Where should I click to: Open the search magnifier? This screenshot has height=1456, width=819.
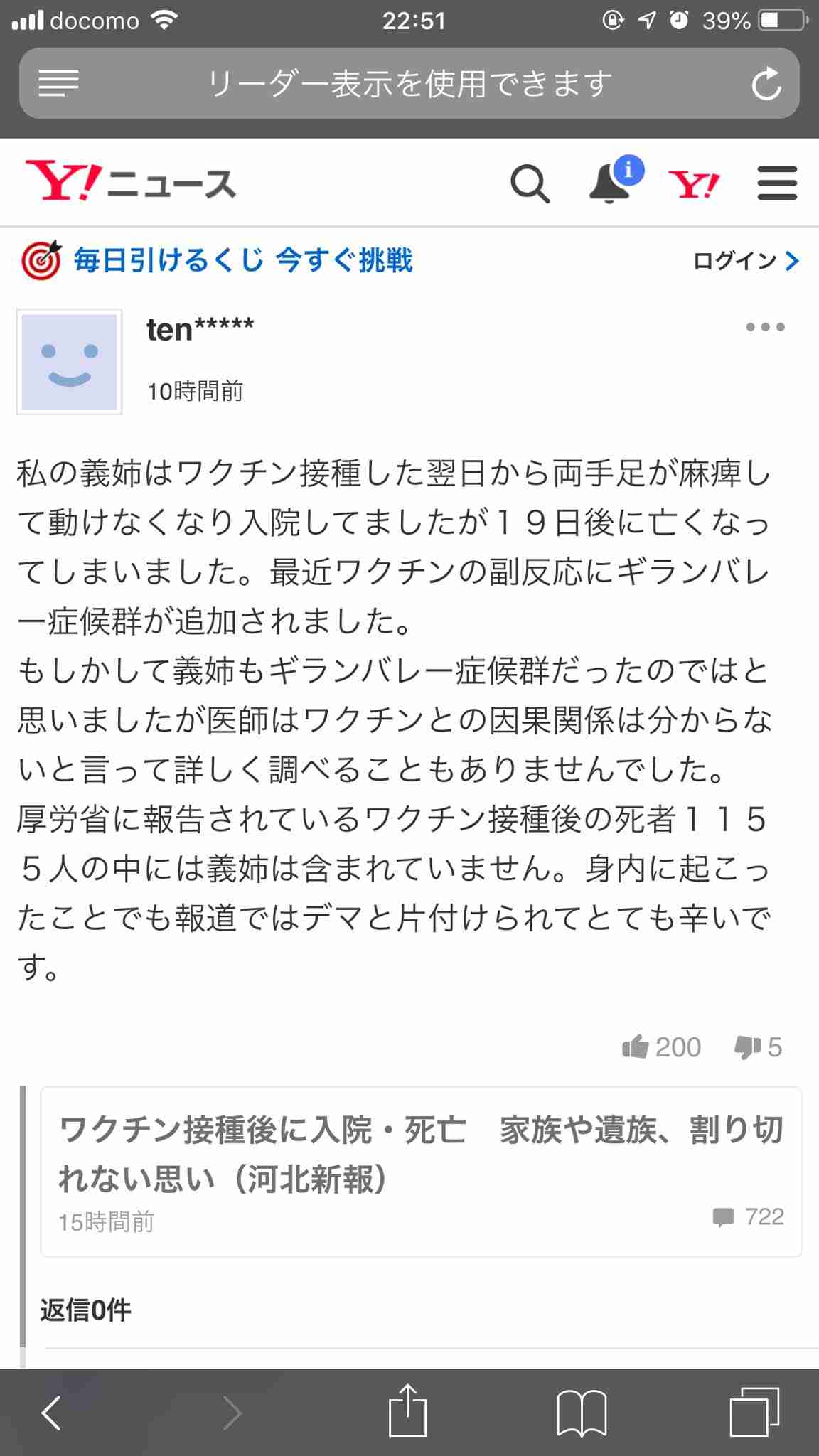530,184
